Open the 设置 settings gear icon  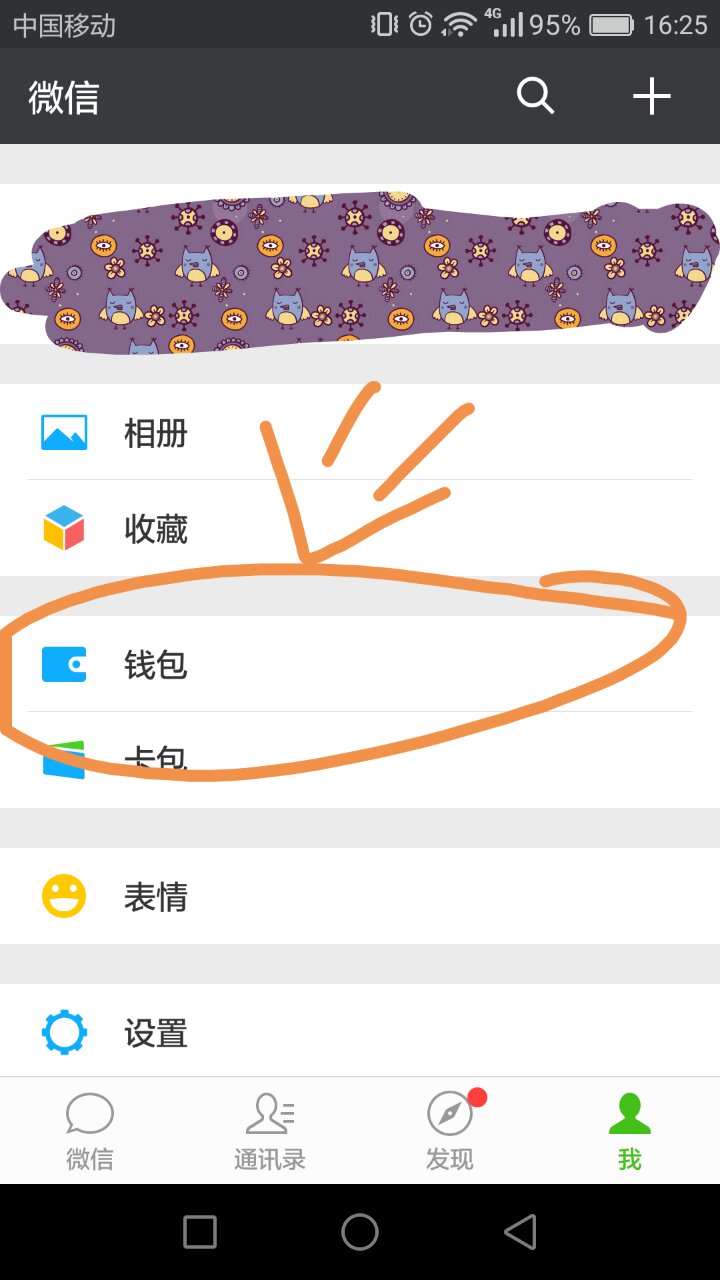pos(63,1033)
